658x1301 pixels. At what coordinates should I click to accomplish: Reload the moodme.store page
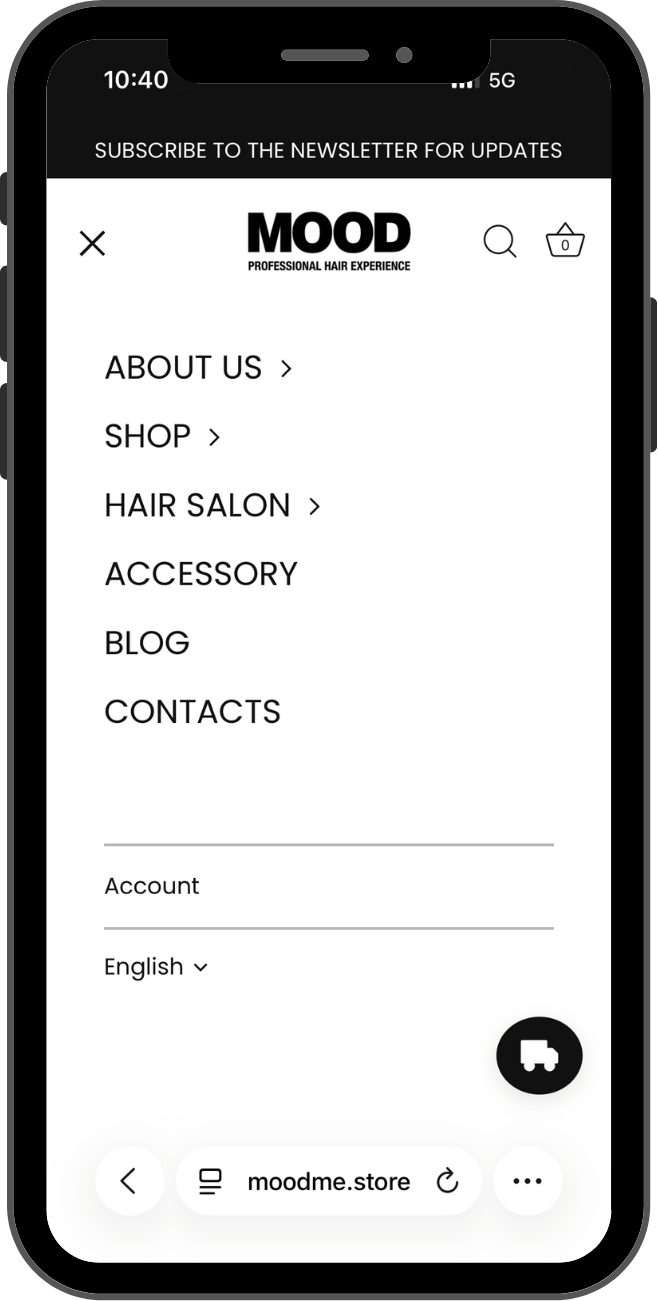coord(447,1181)
